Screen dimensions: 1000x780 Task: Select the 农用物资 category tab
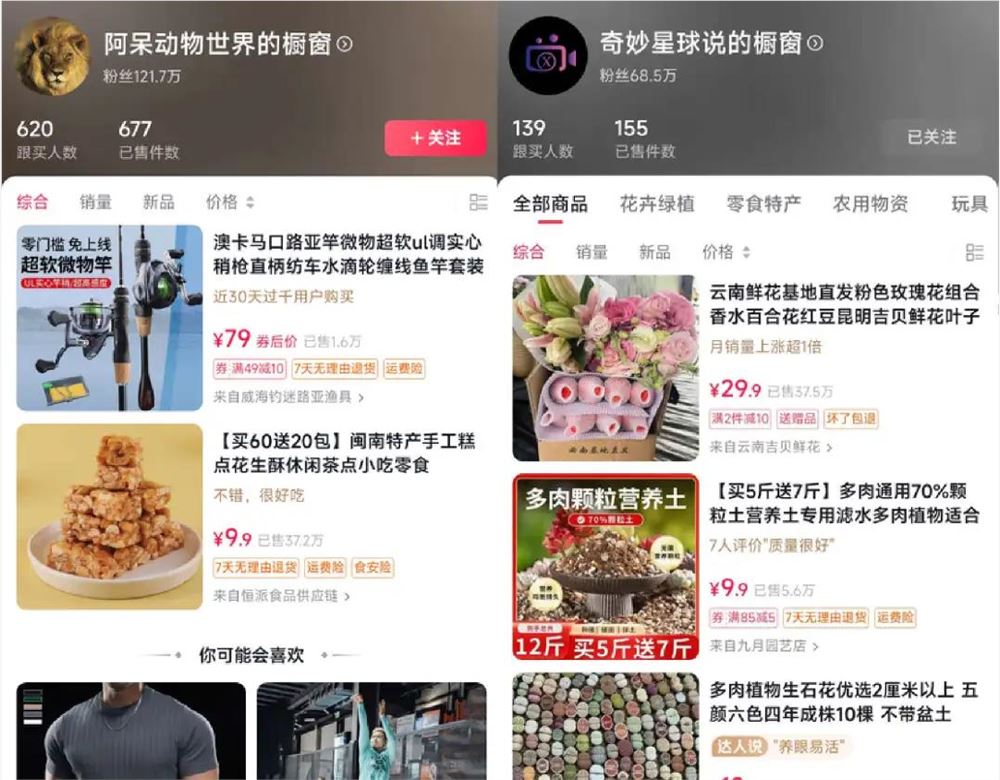coord(870,204)
